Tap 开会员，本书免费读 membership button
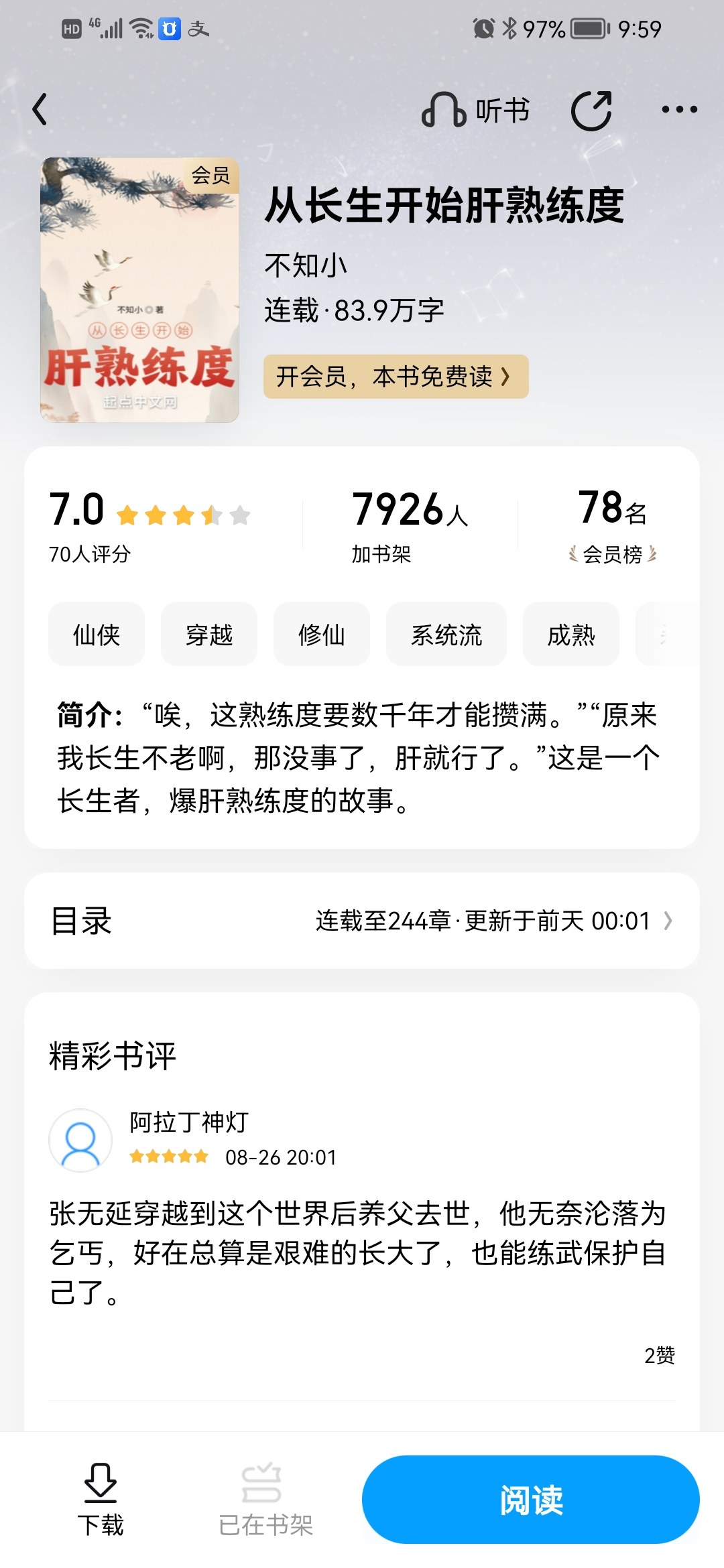The height and width of the screenshot is (1568, 724). (x=396, y=377)
